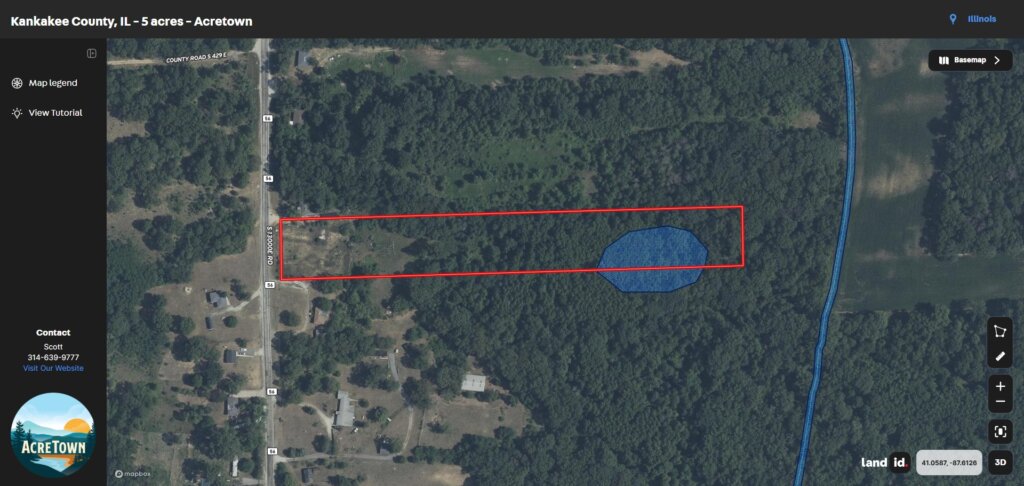The width and height of the screenshot is (1024, 486).
Task: Select the polygon drawing tool
Action: (999, 331)
